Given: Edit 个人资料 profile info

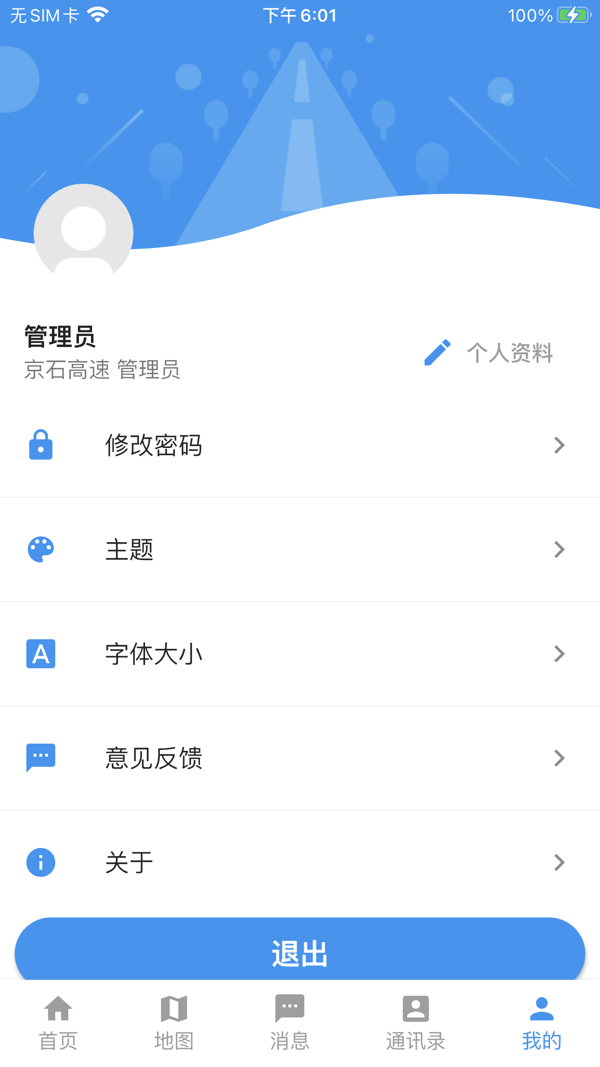Looking at the screenshot, I should click(x=489, y=353).
